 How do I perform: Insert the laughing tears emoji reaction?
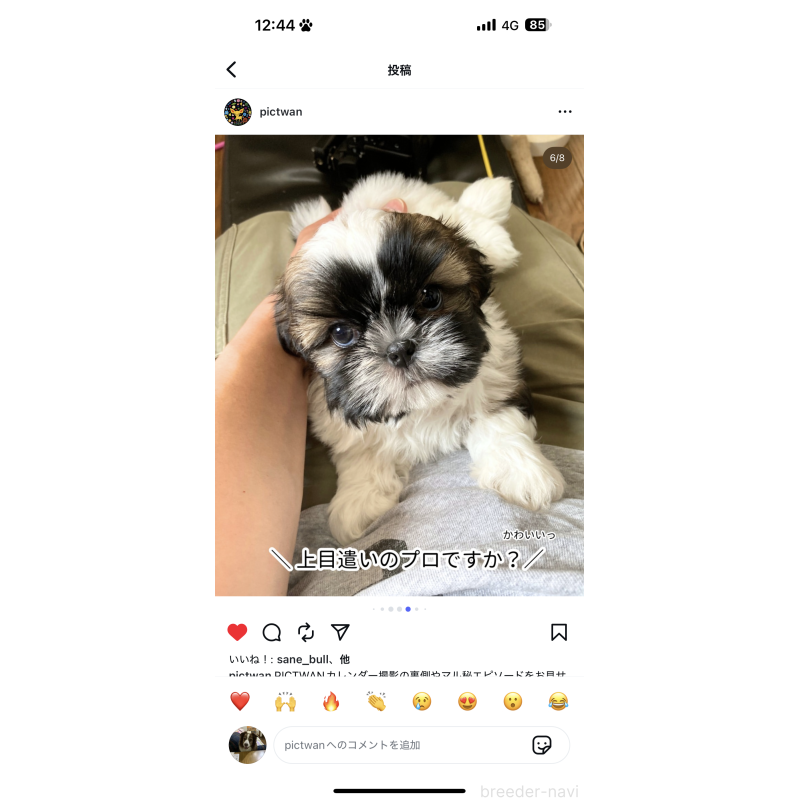(558, 701)
